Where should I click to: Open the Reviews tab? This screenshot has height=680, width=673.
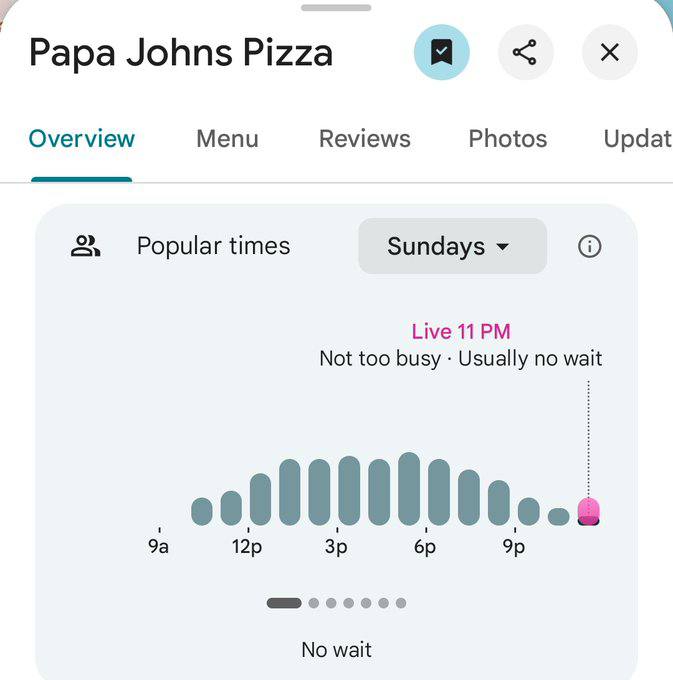click(x=364, y=139)
